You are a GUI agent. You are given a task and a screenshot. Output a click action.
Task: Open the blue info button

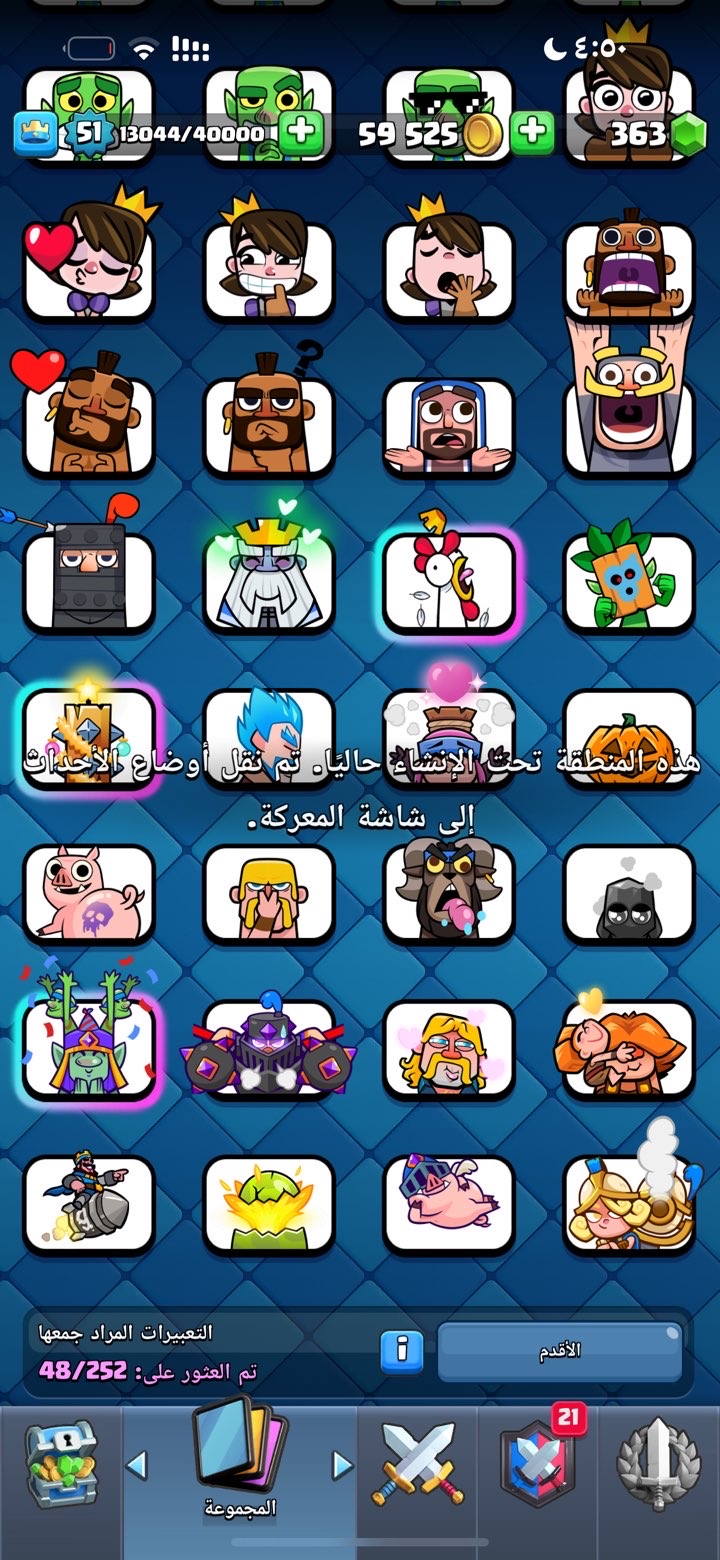coord(402,1351)
